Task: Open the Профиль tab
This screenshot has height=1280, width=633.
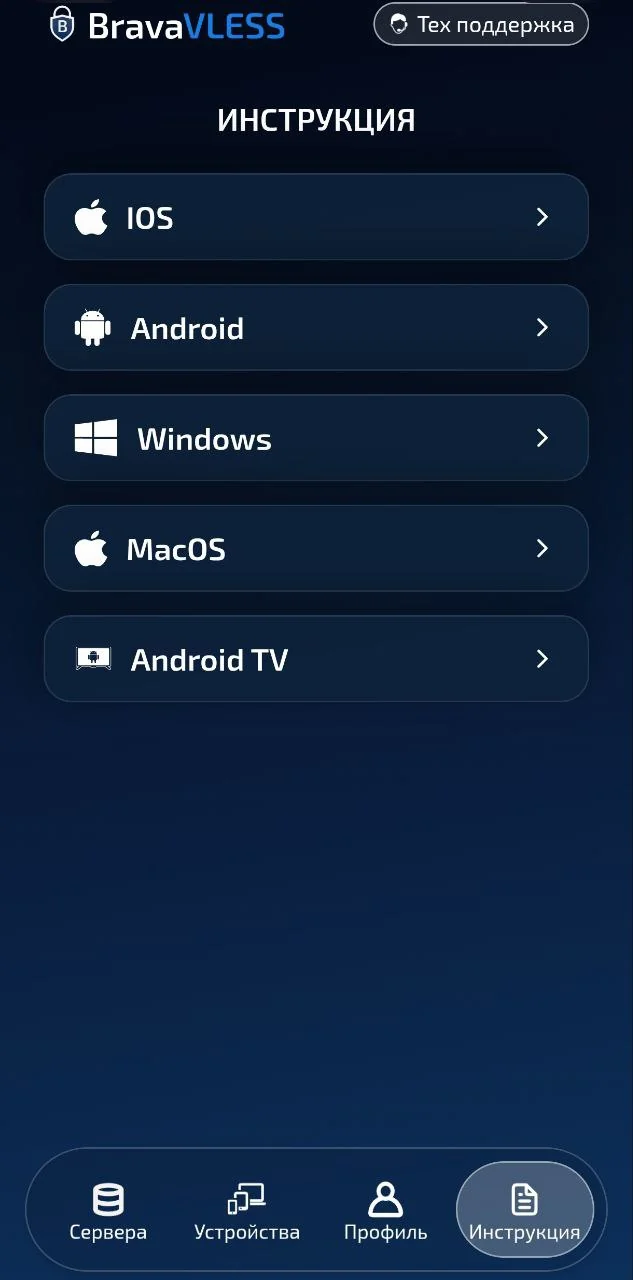Action: tap(385, 1211)
